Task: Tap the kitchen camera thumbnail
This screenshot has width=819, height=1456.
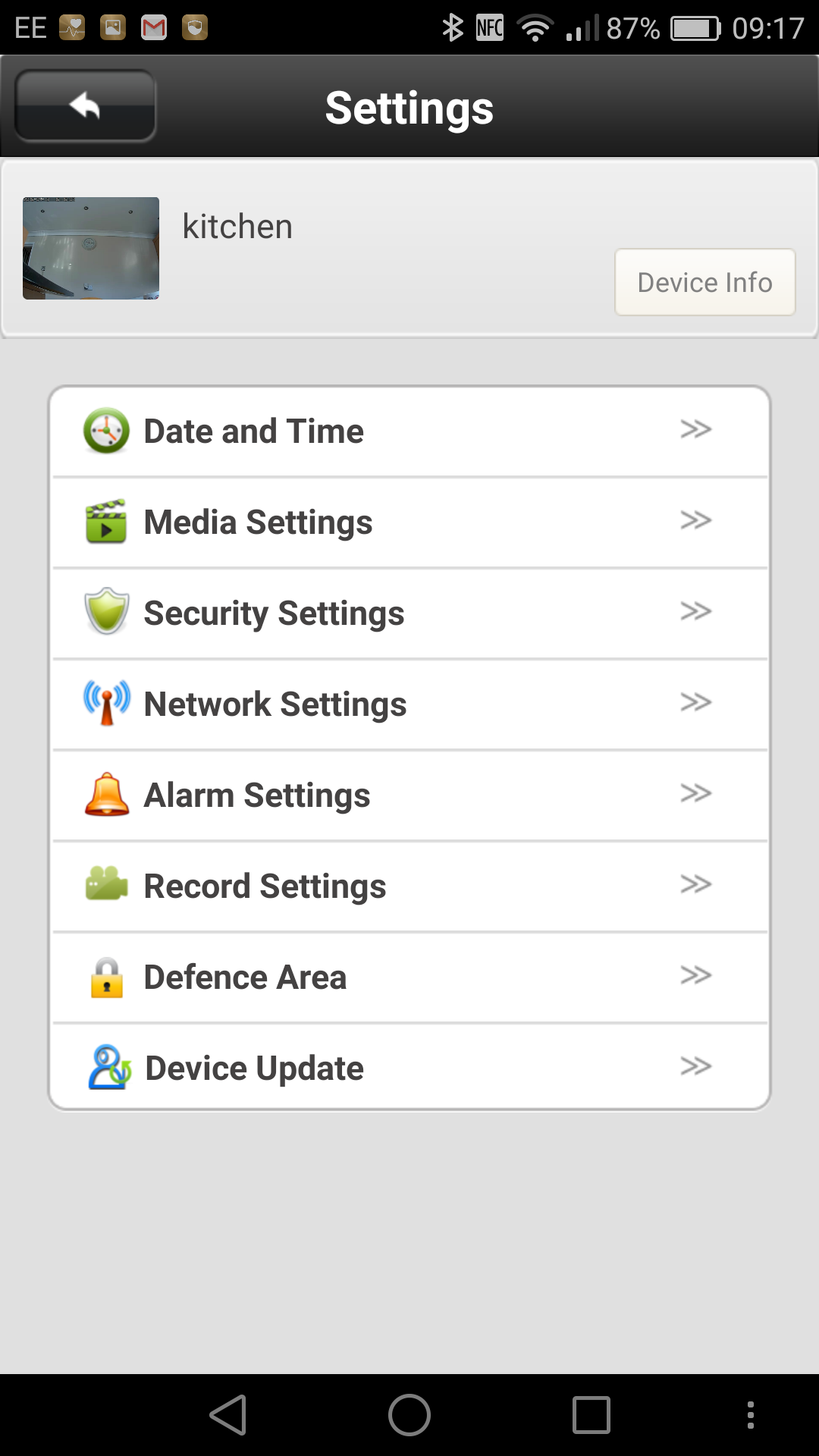Action: (91, 248)
